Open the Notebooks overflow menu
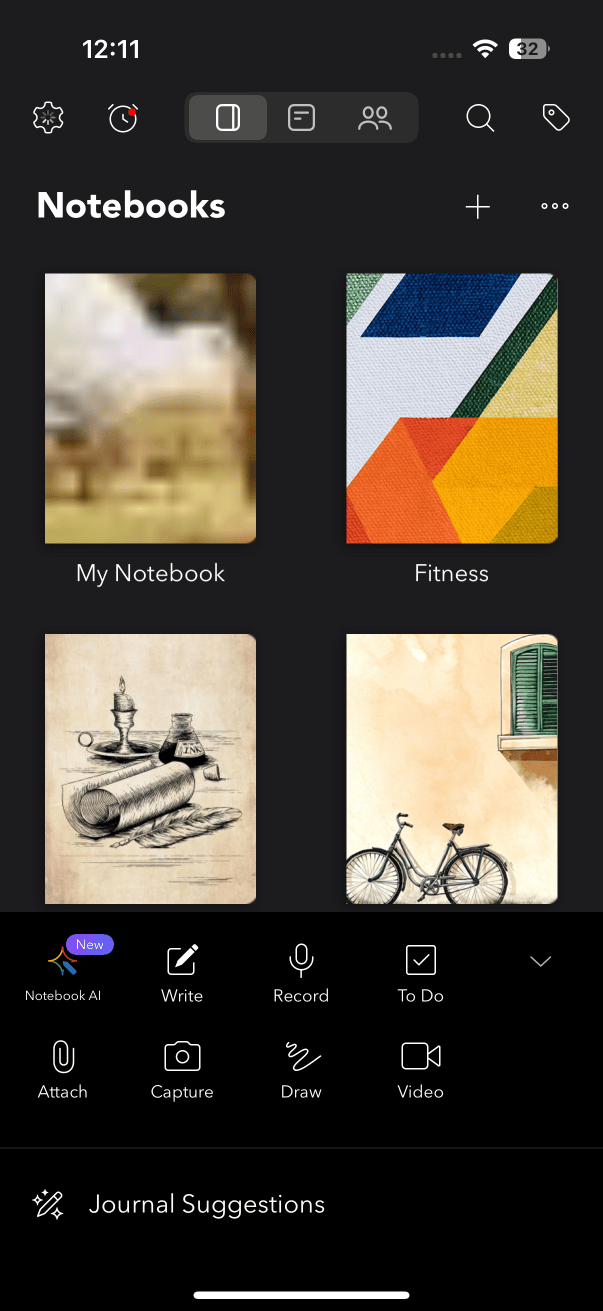603x1311 pixels. point(554,207)
